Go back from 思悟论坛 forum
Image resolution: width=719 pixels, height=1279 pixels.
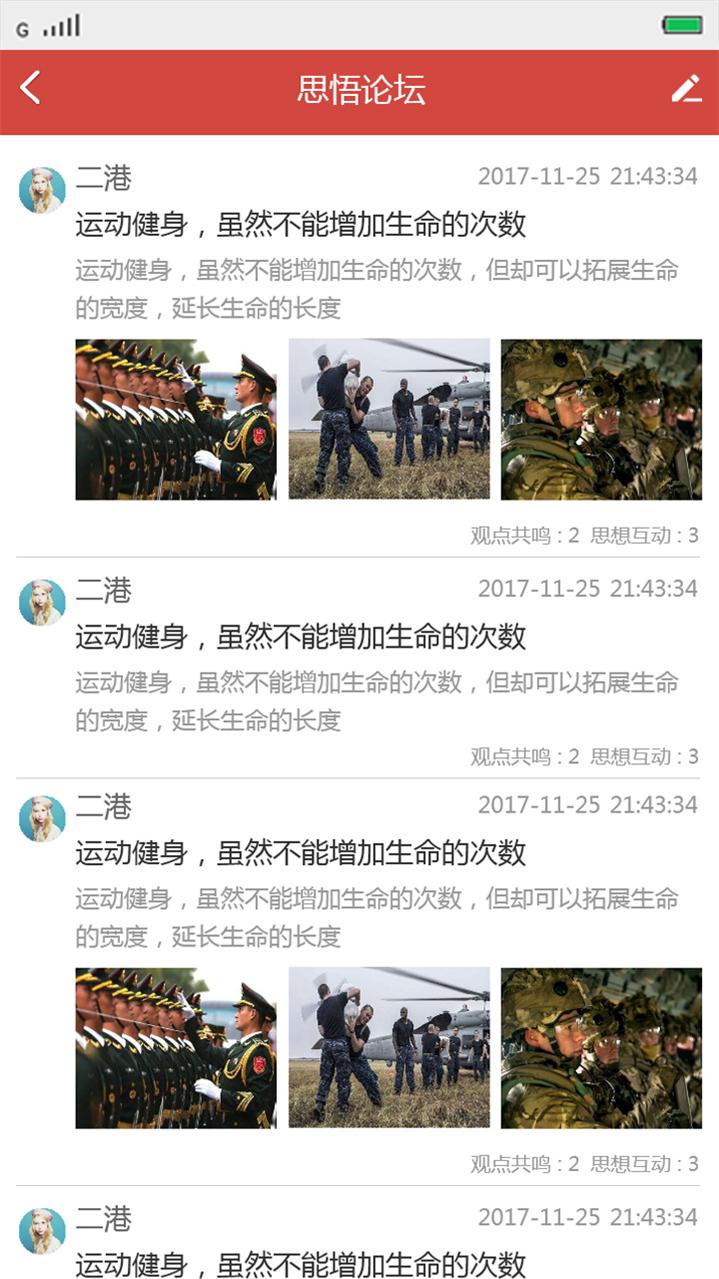click(x=31, y=89)
